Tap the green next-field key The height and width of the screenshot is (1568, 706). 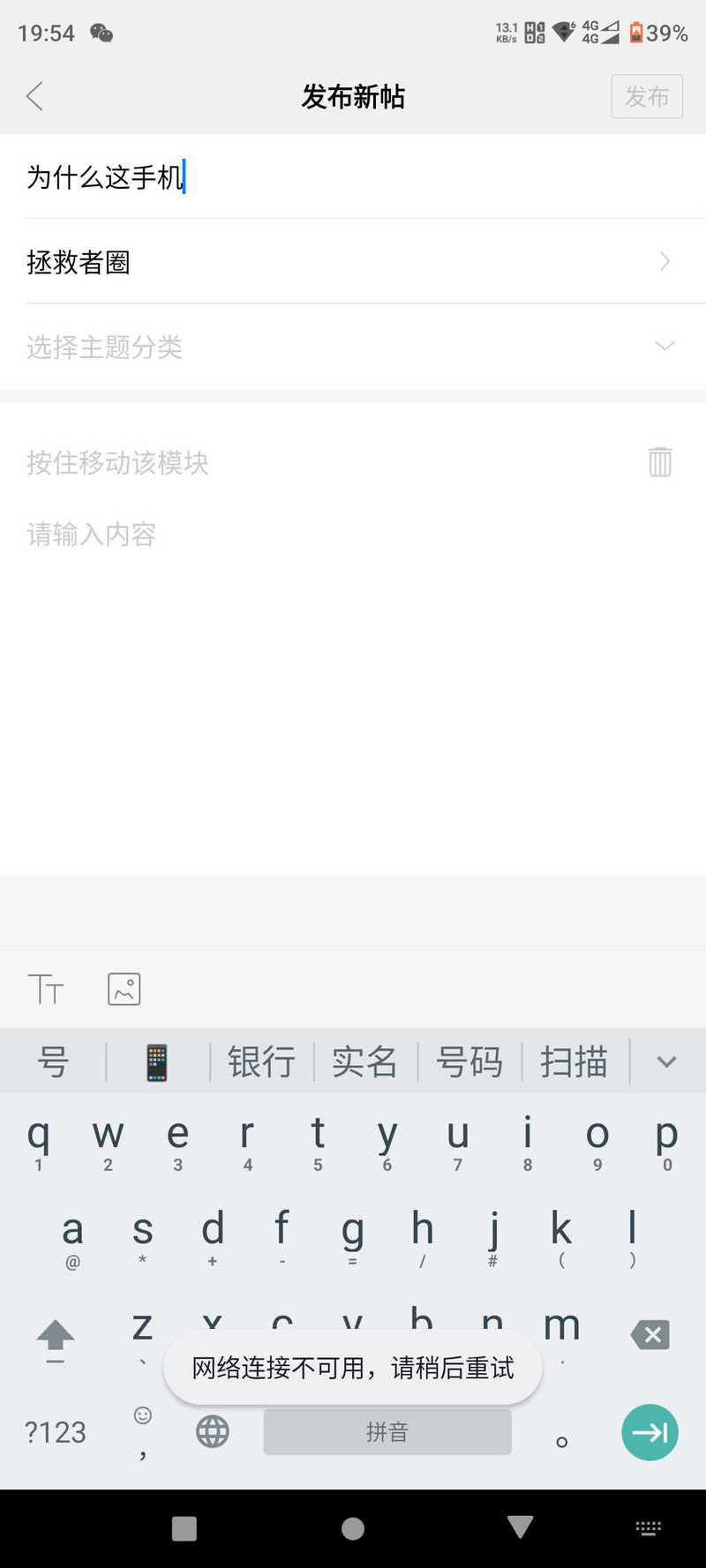(x=650, y=1431)
